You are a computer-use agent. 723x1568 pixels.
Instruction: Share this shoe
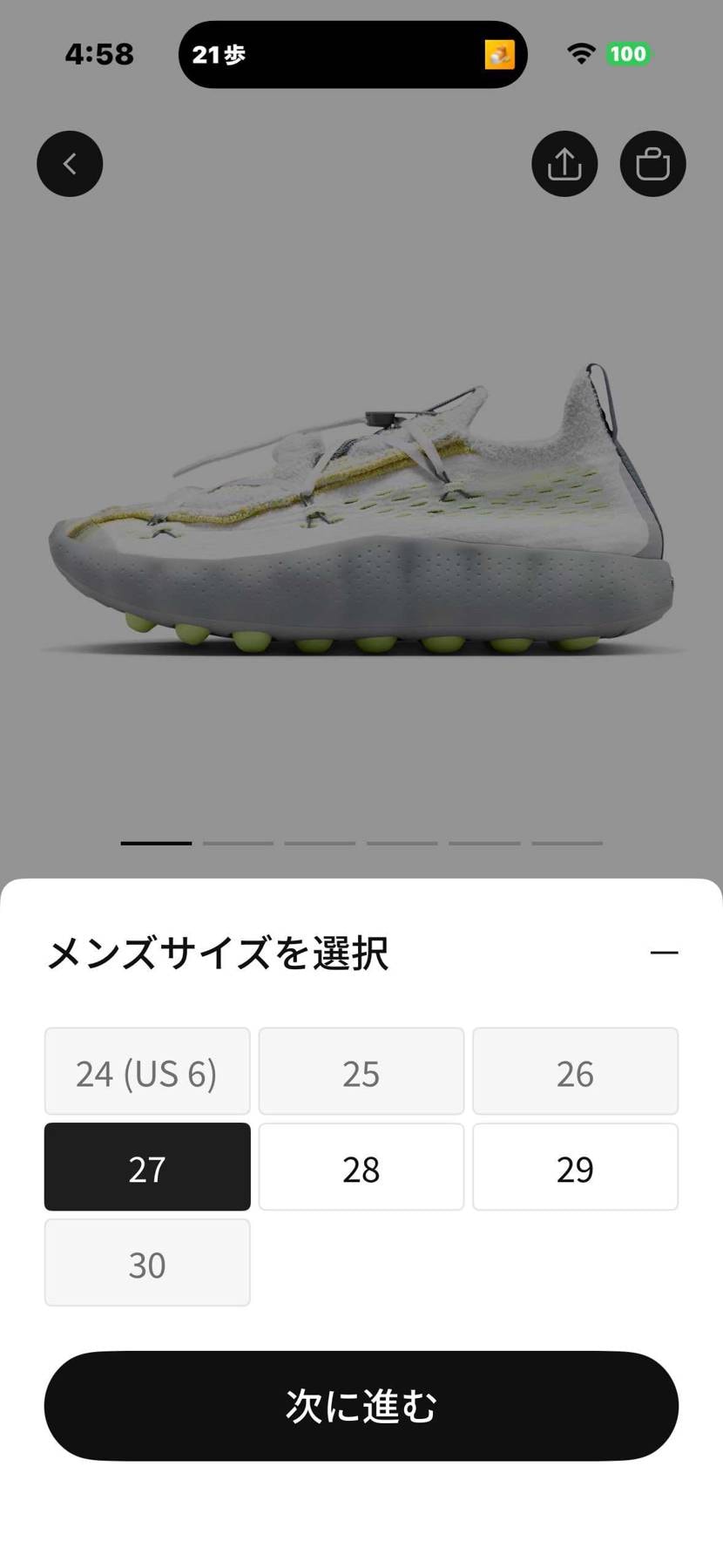pos(564,164)
